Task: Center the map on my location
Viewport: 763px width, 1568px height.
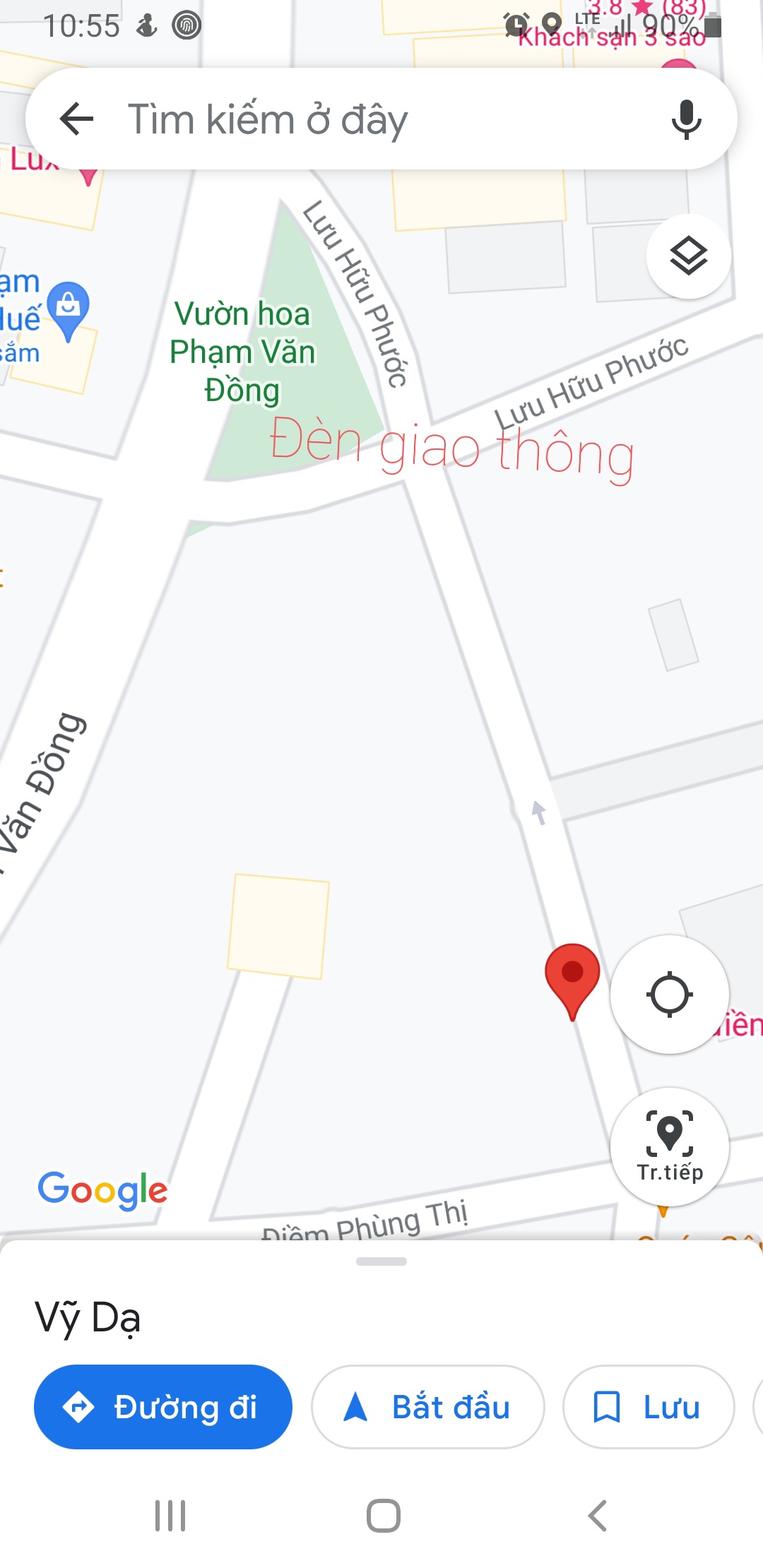Action: pyautogui.click(x=669, y=994)
